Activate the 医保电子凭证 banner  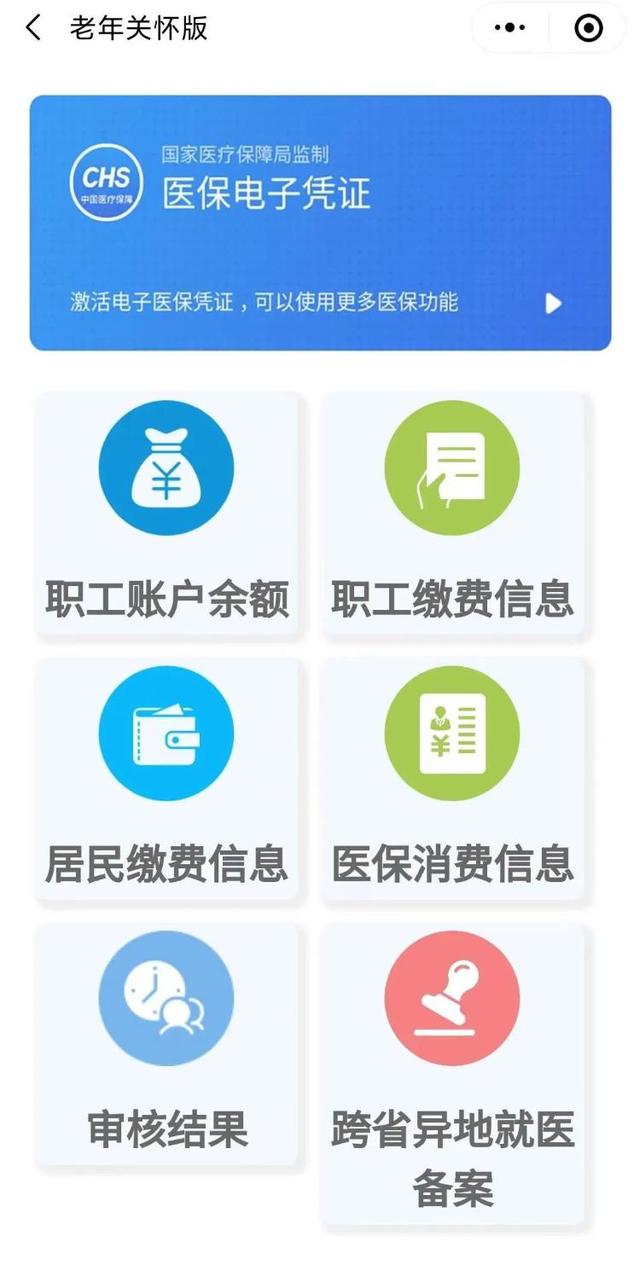pyautogui.click(x=320, y=223)
